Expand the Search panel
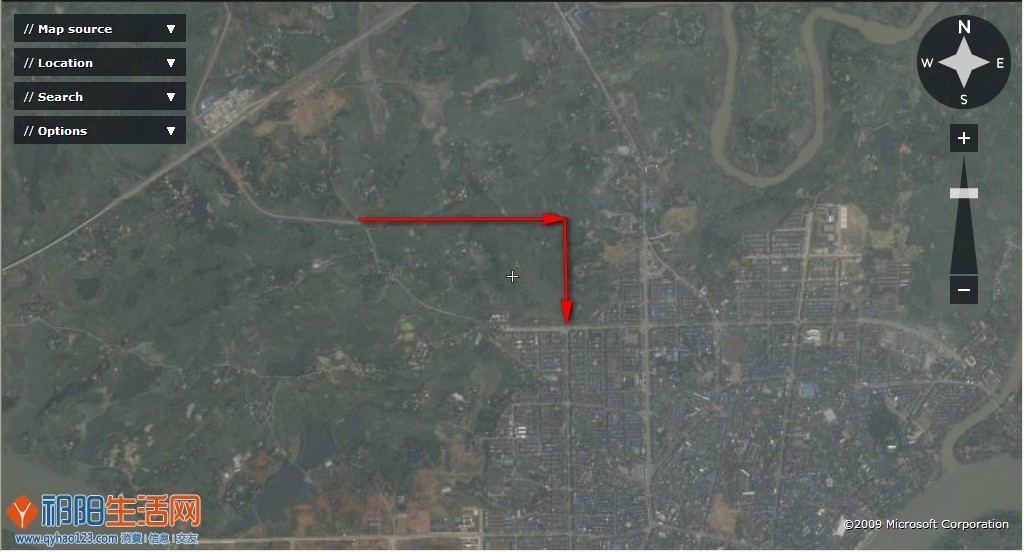This screenshot has width=1024, height=552. [100, 97]
